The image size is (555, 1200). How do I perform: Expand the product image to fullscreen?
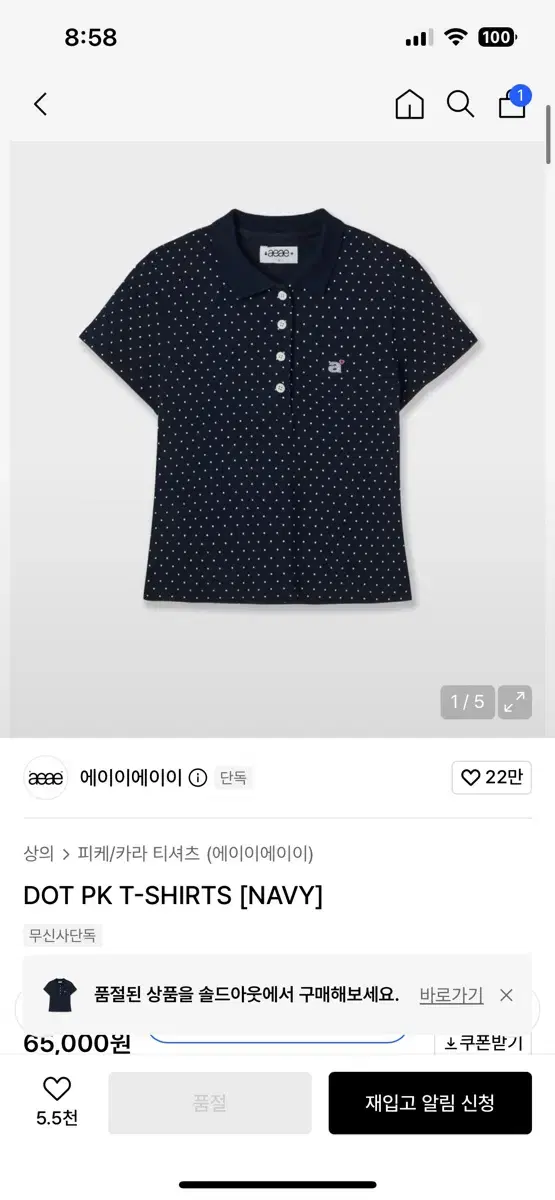(515, 702)
